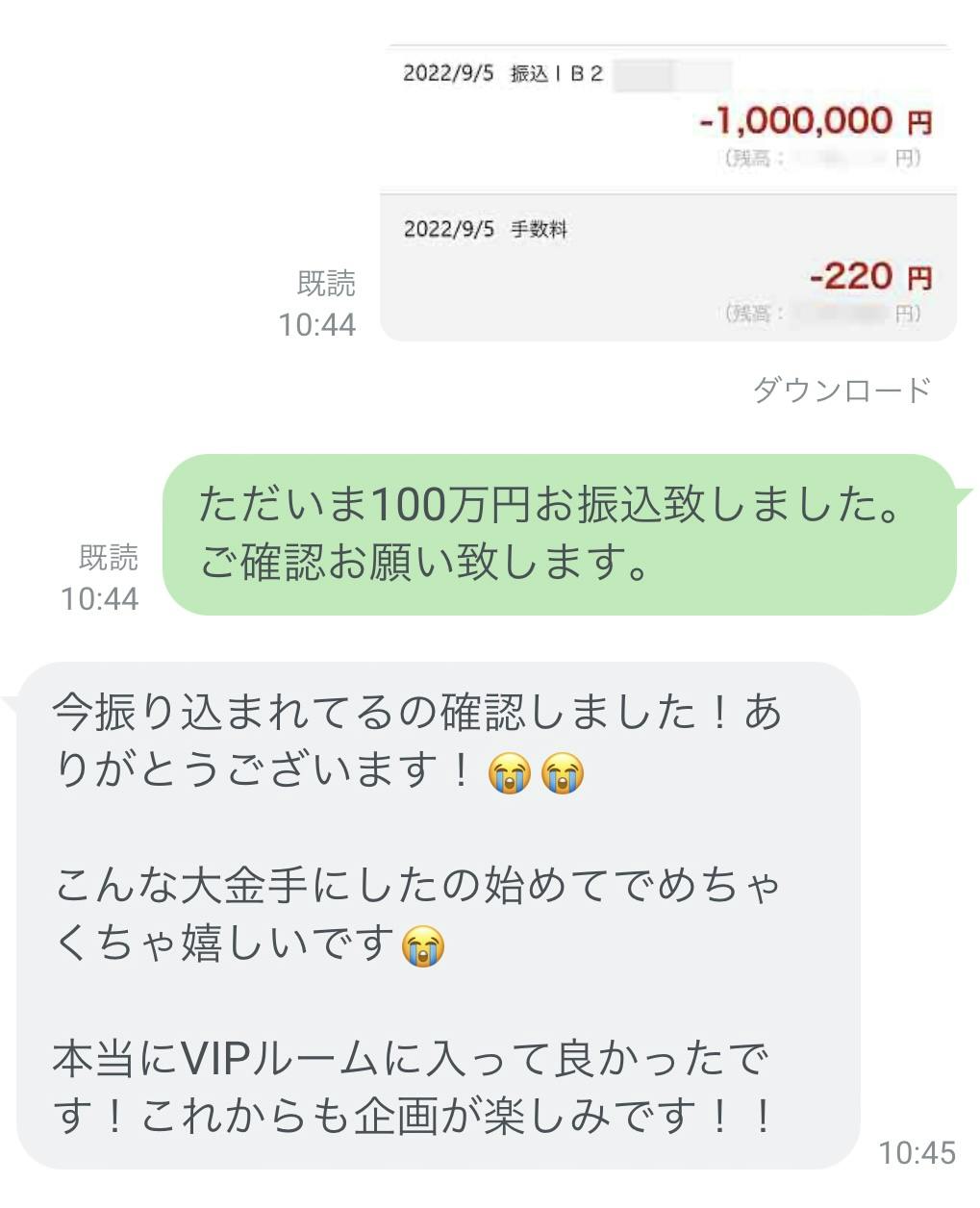Open the bank transfer image in the chat
Image resolution: width=980 pixels, height=1208 pixels.
(x=667, y=192)
